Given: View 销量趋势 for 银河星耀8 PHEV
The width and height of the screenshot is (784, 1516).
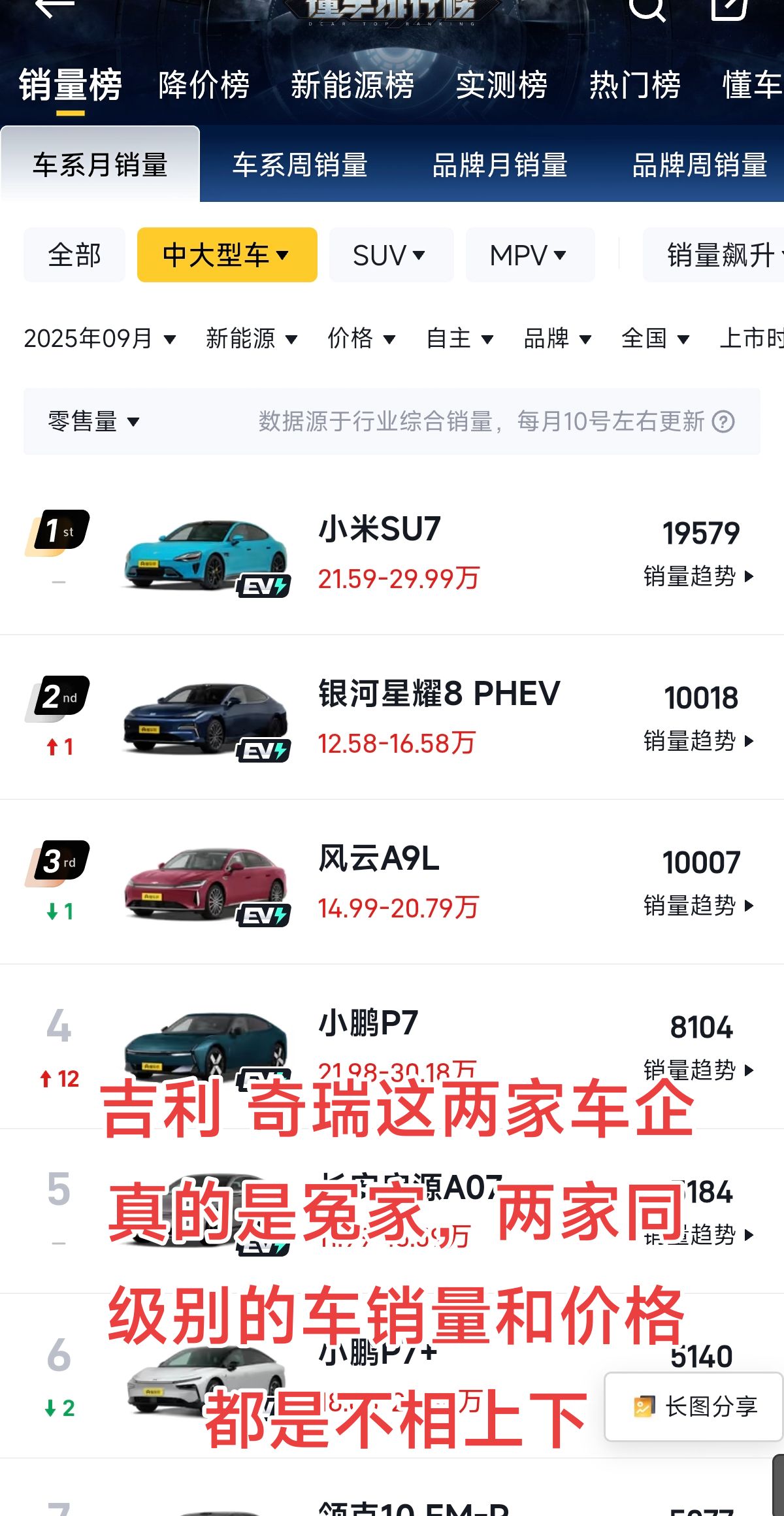Looking at the screenshot, I should [x=698, y=741].
